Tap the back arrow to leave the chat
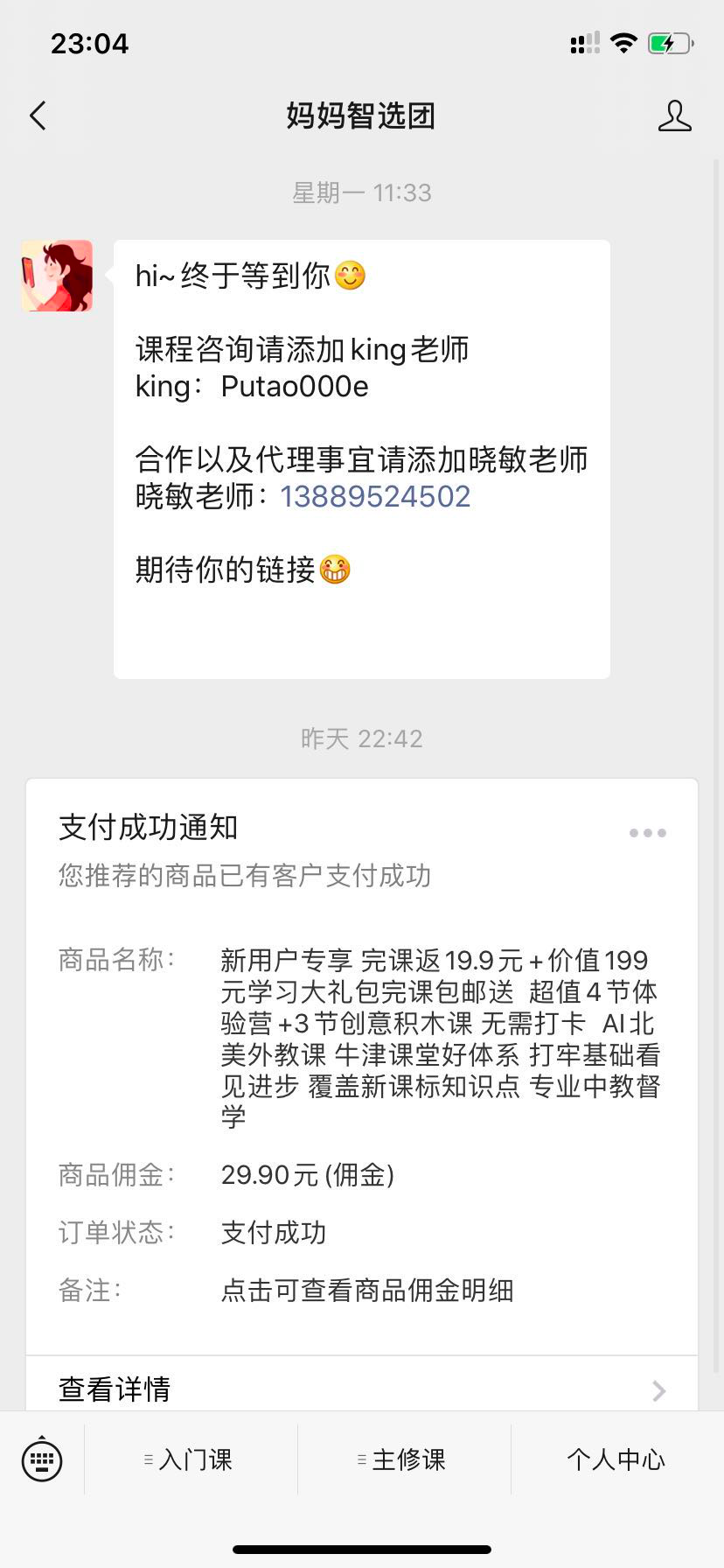724x1568 pixels. tap(37, 115)
